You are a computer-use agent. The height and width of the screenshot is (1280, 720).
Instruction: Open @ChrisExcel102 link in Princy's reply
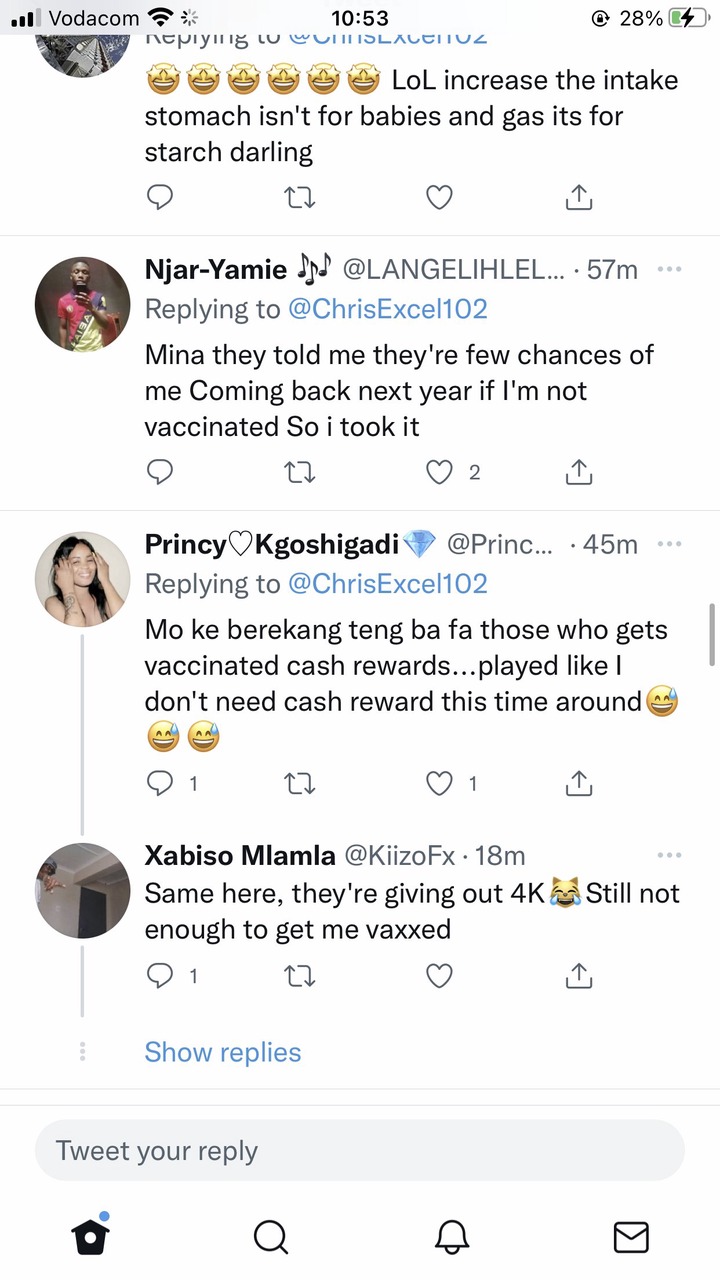[x=388, y=584]
